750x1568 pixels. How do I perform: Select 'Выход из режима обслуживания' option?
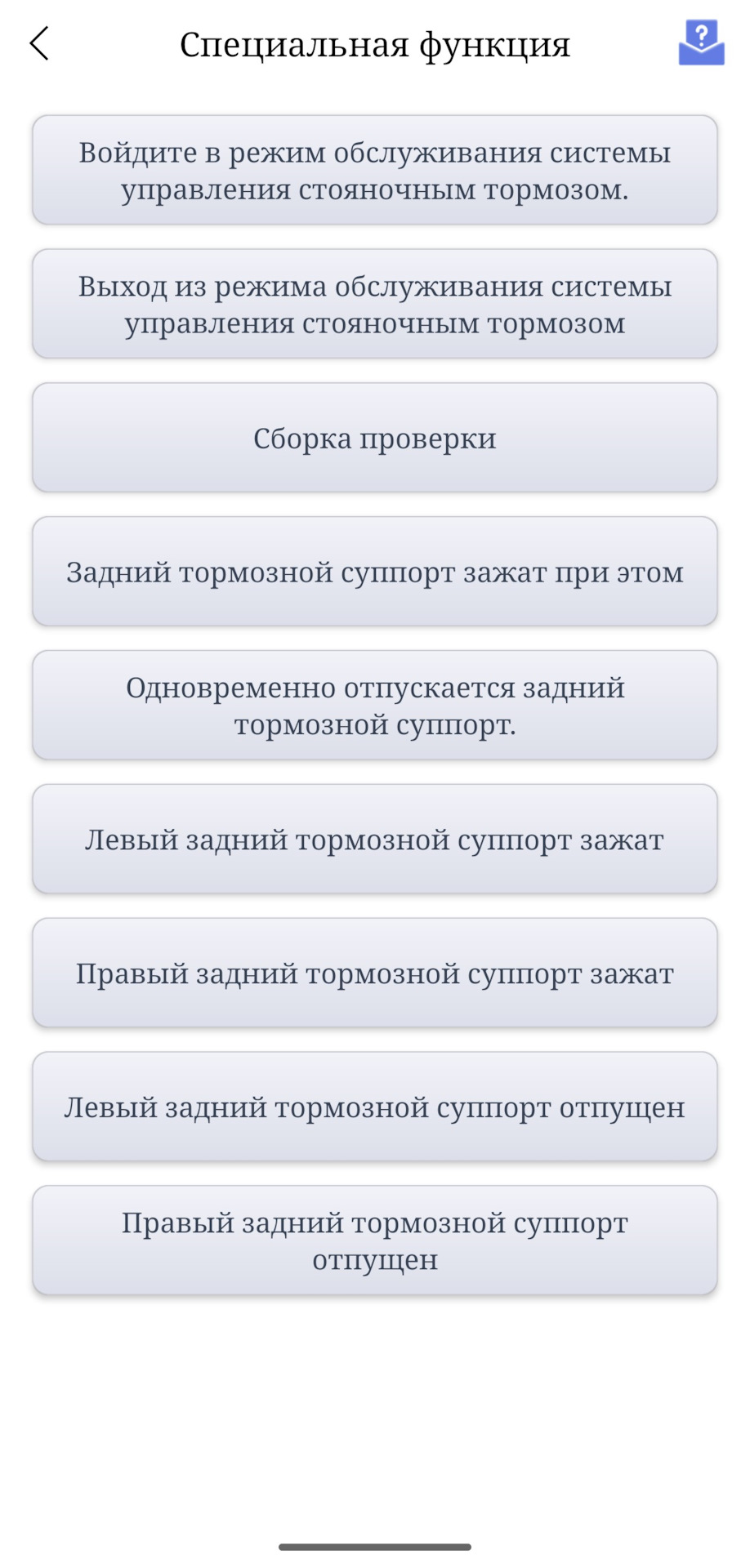pos(375,304)
